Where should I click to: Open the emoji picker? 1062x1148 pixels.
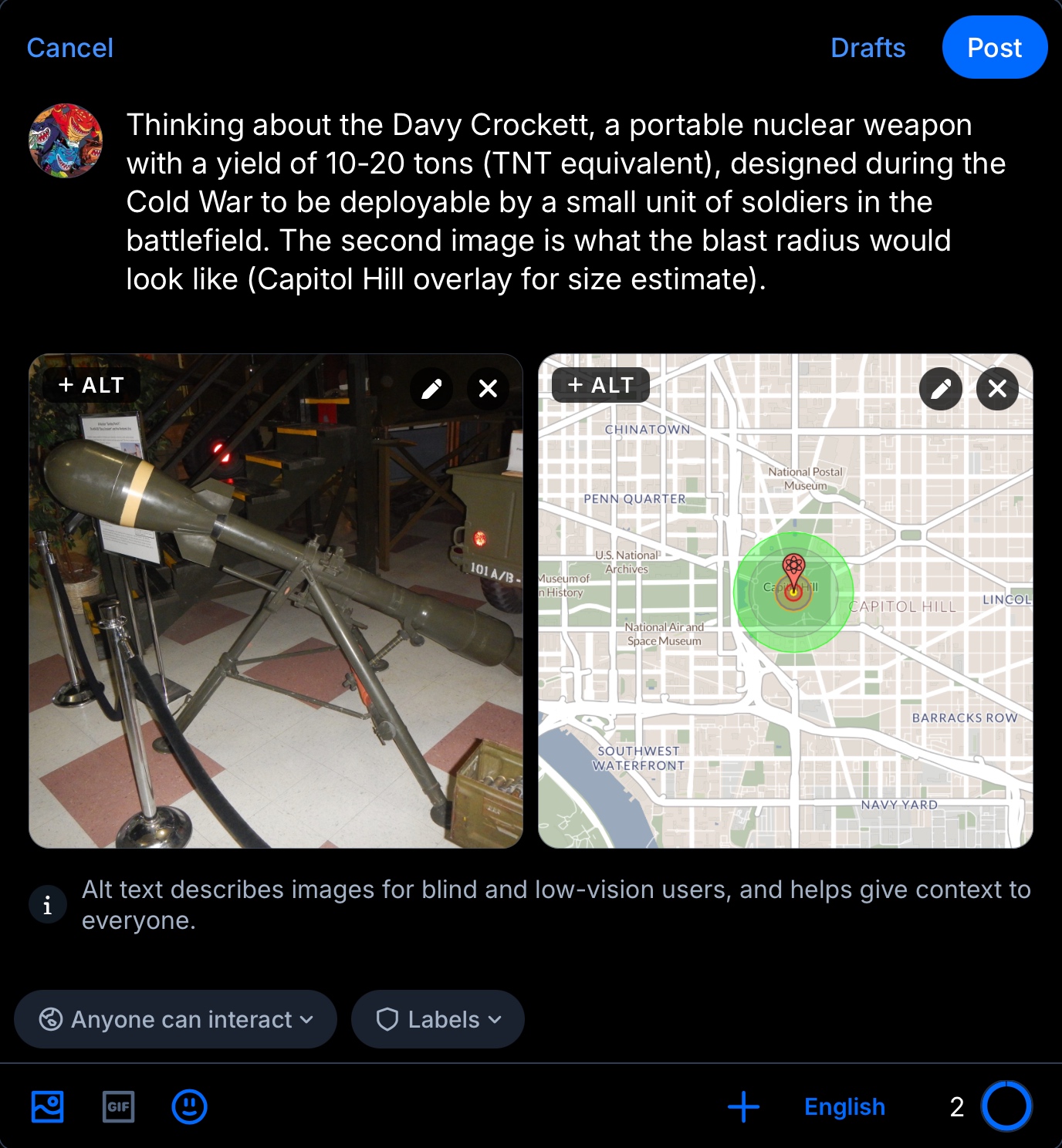click(x=189, y=1107)
